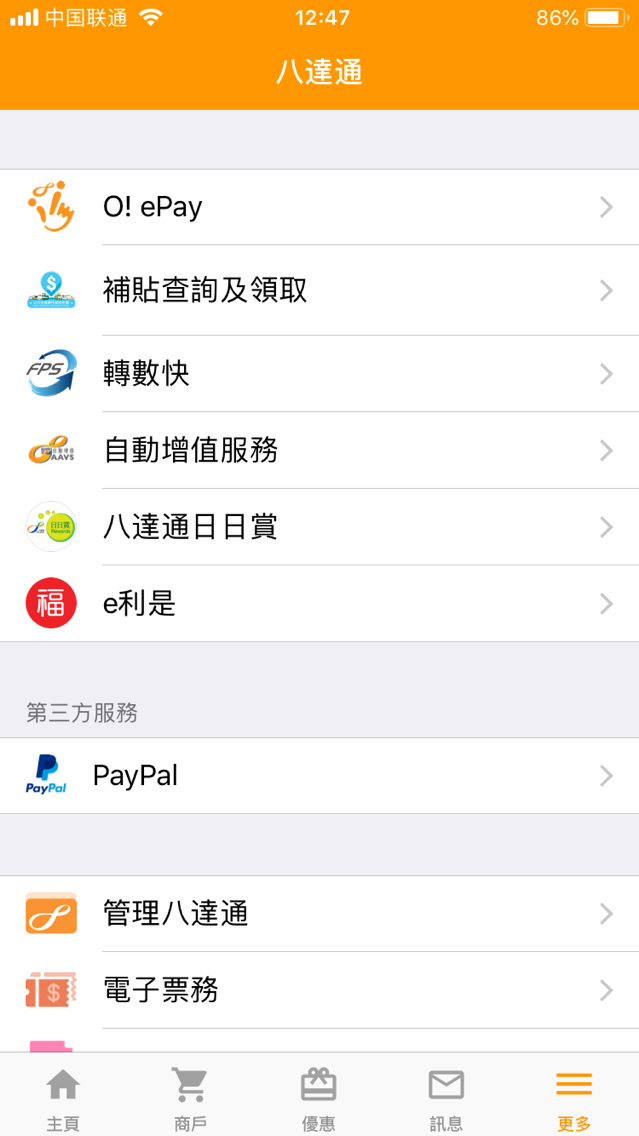Open PayPal third-party service
Image resolution: width=639 pixels, height=1136 pixels.
(319, 776)
